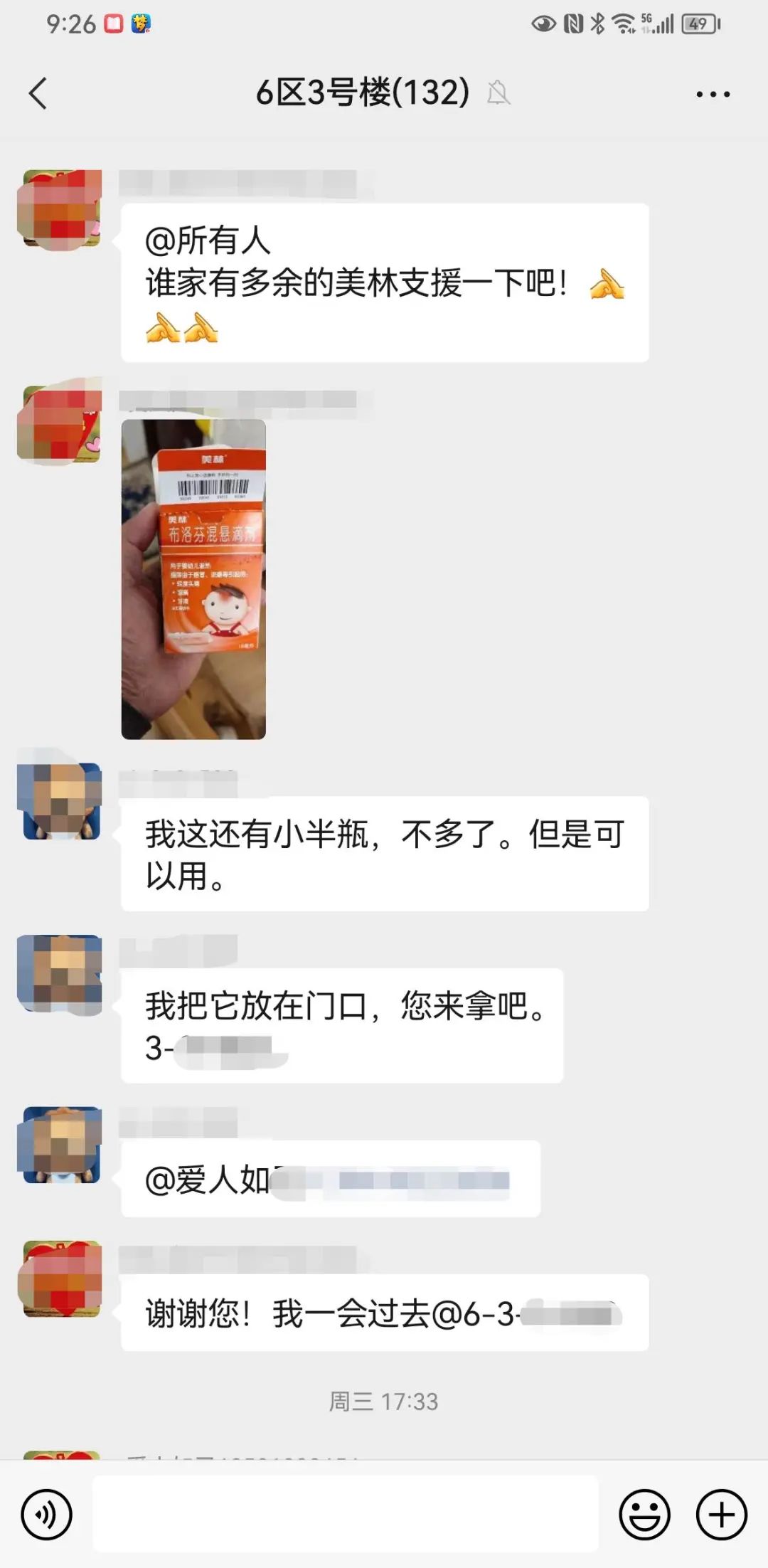Screen dimensions: 768x1568
Task: View the medicine box photo message
Action: point(193,579)
